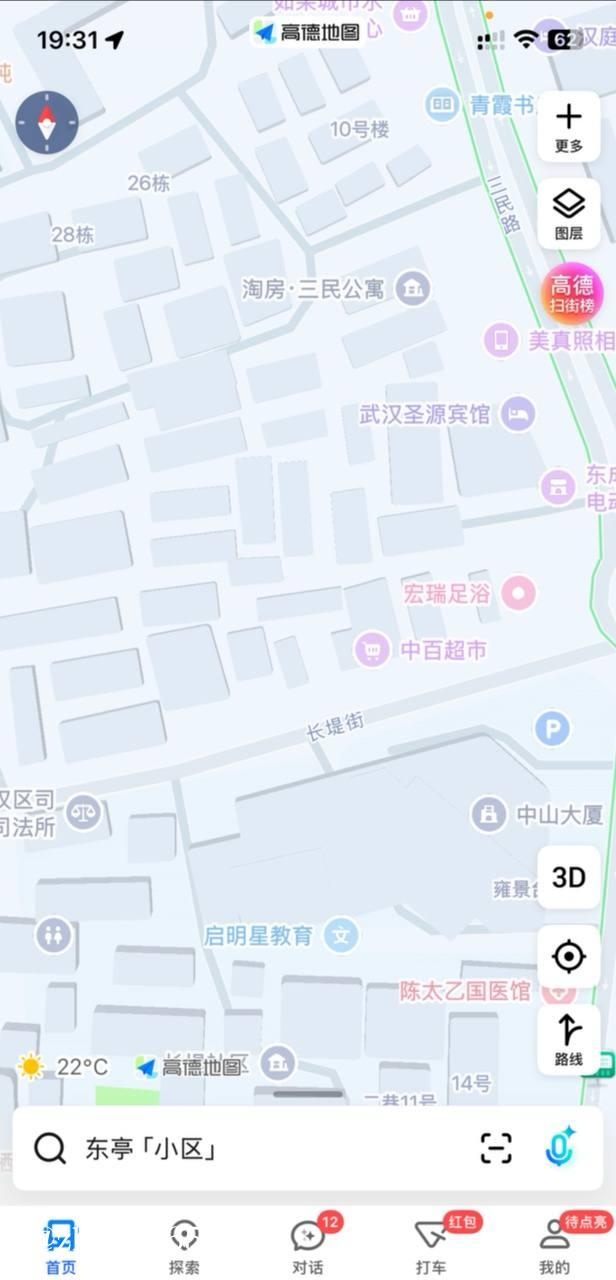Switch the map to 3D view
This screenshot has width=616, height=1280.
point(568,877)
